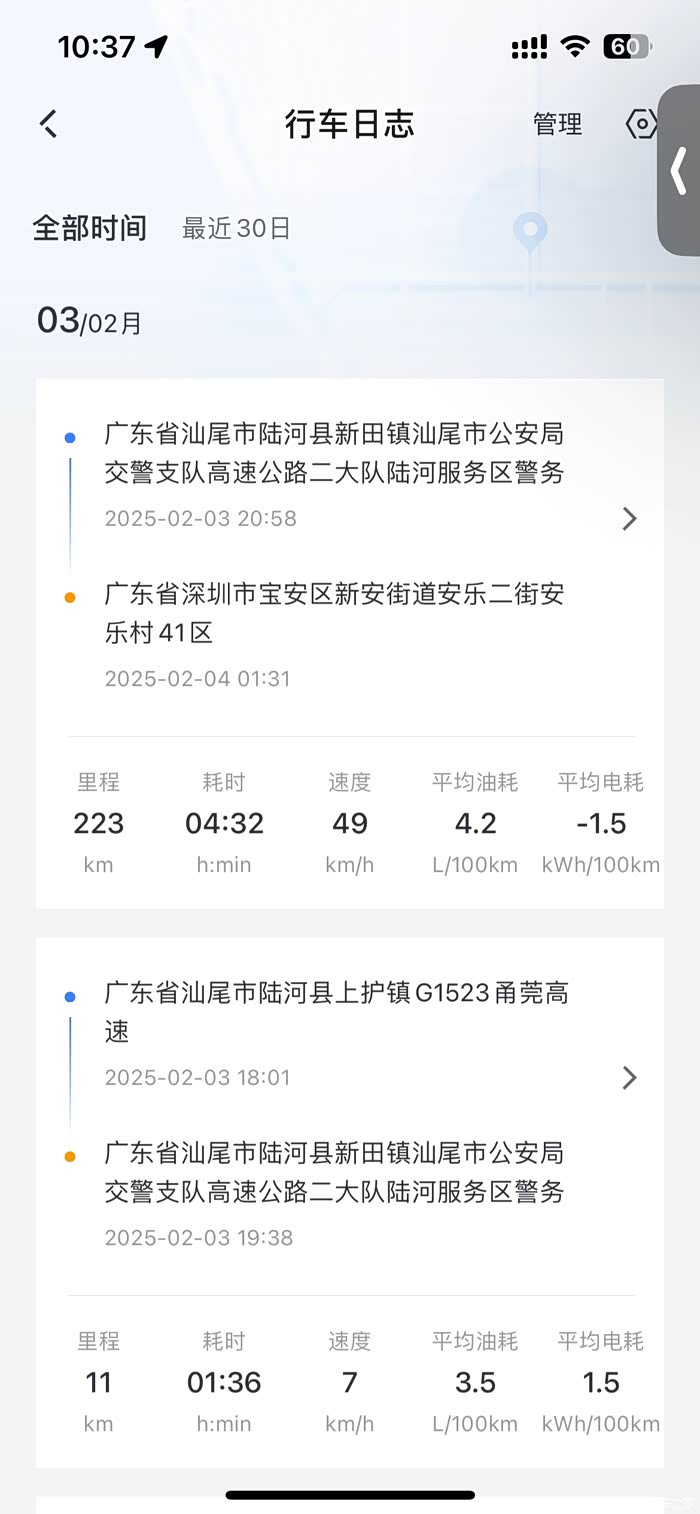Viewport: 700px width, 1514px height.
Task: Open the 223 km trip to 深圳市宝安区
Action: (x=629, y=518)
